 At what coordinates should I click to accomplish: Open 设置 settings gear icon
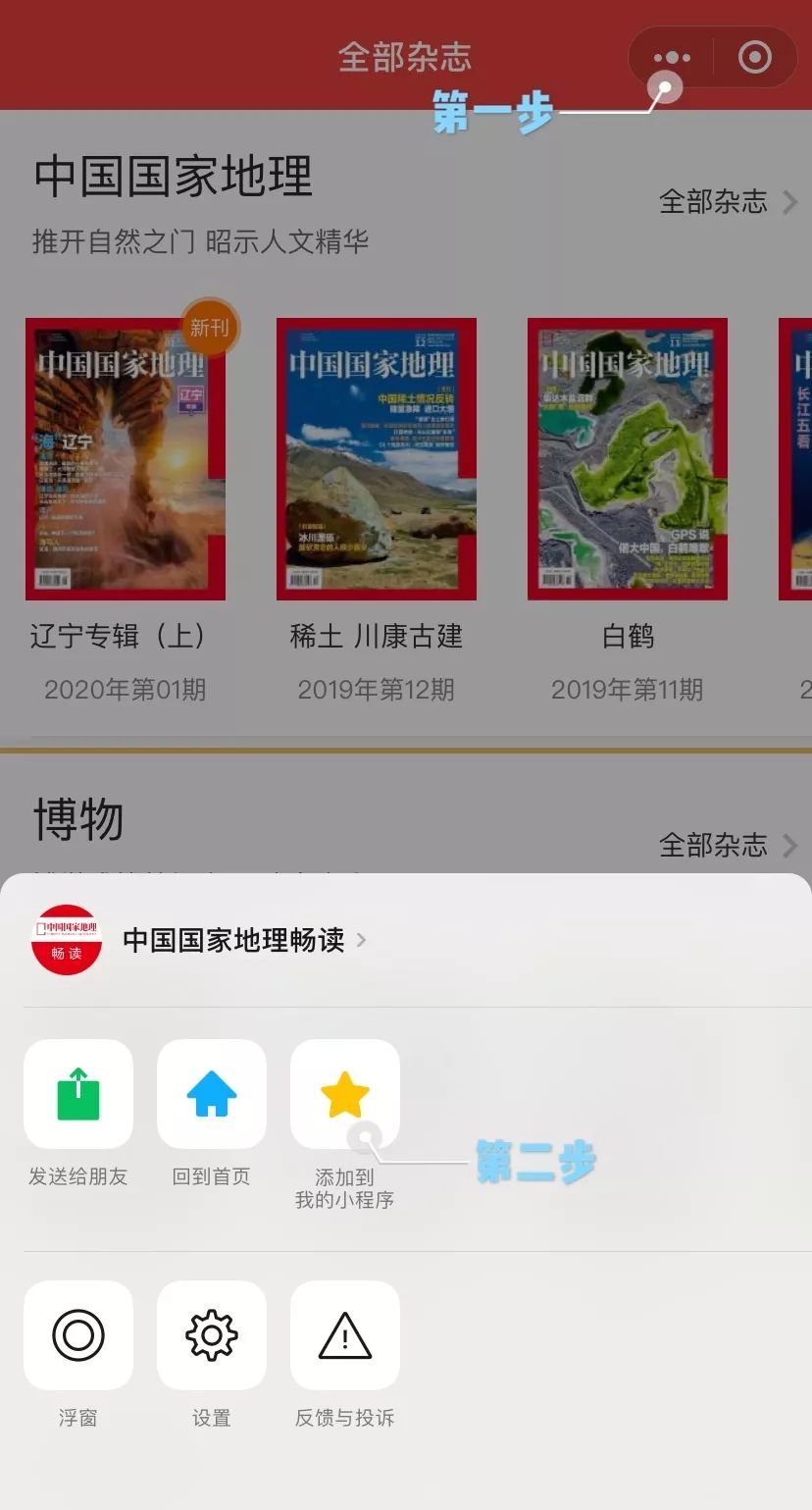[x=212, y=1336]
